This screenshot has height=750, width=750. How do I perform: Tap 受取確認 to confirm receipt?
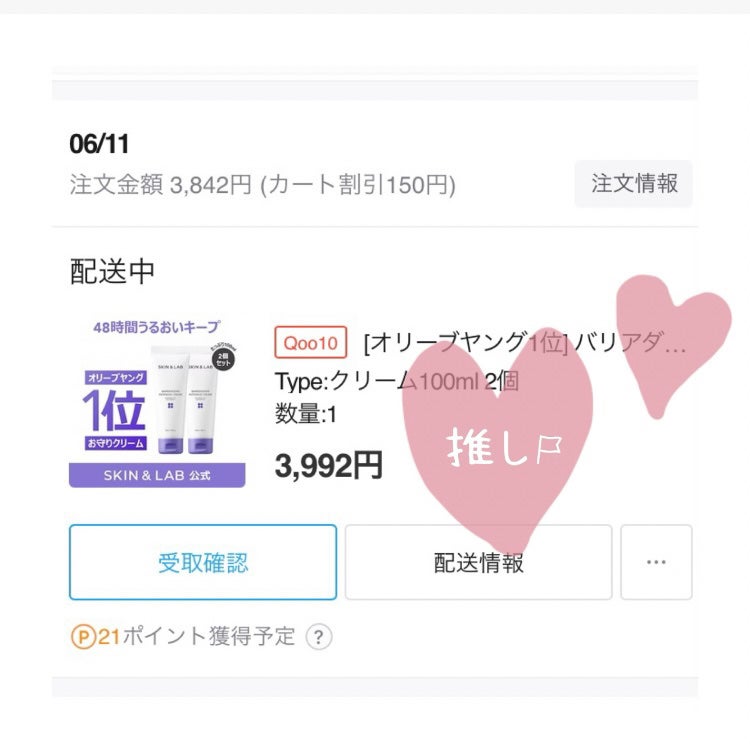click(x=203, y=562)
